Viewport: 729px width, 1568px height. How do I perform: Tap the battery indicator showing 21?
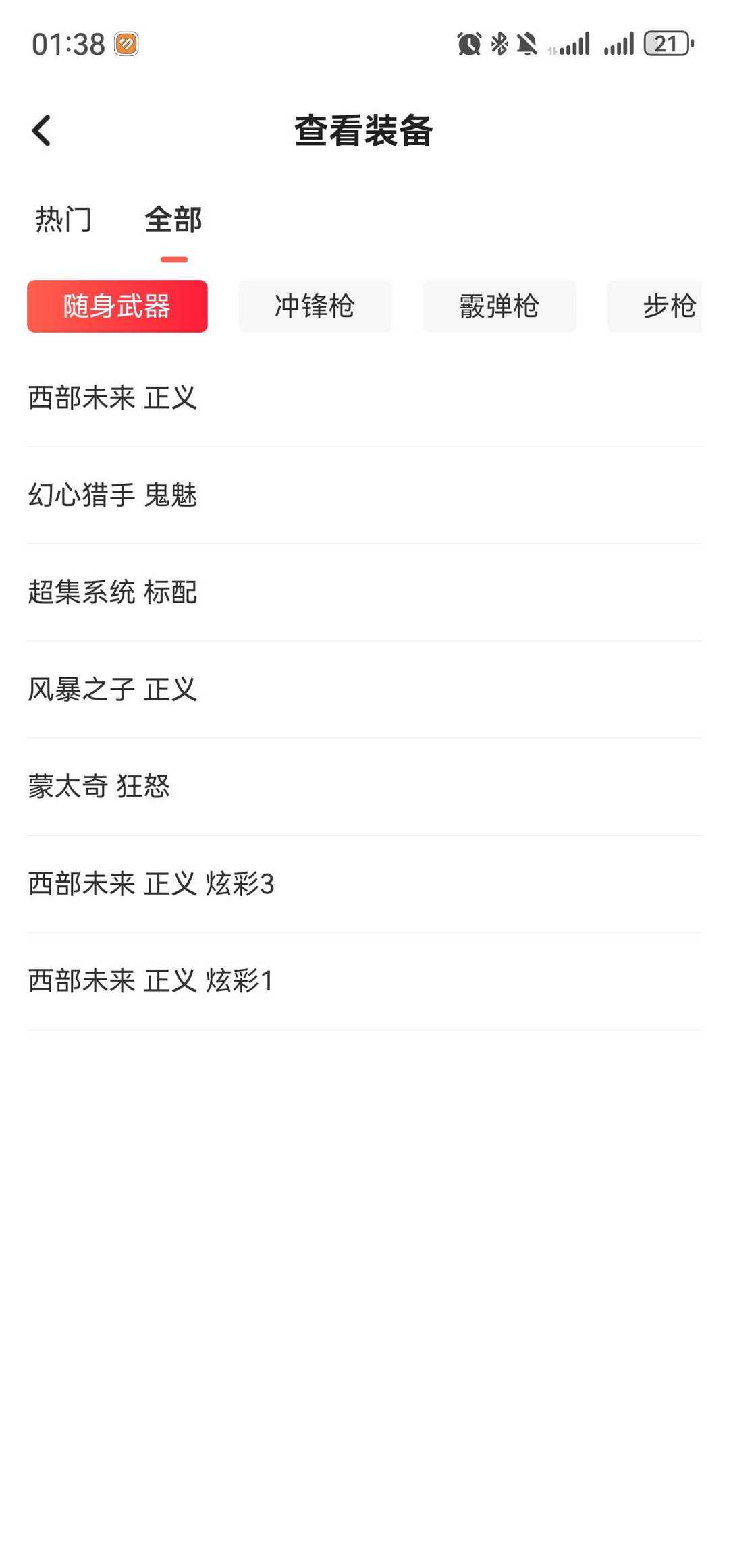pos(668,43)
